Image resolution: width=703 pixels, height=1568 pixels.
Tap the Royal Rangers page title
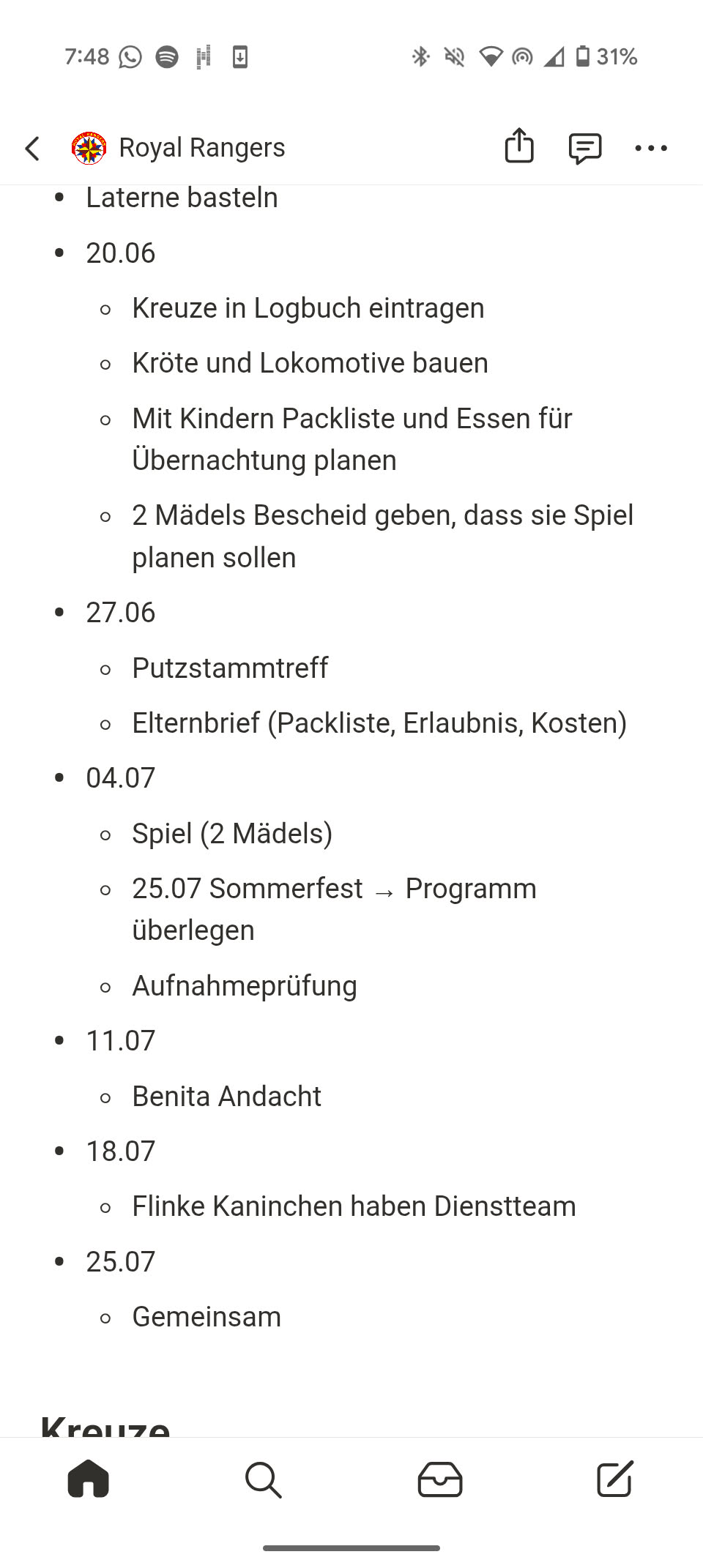(x=201, y=148)
